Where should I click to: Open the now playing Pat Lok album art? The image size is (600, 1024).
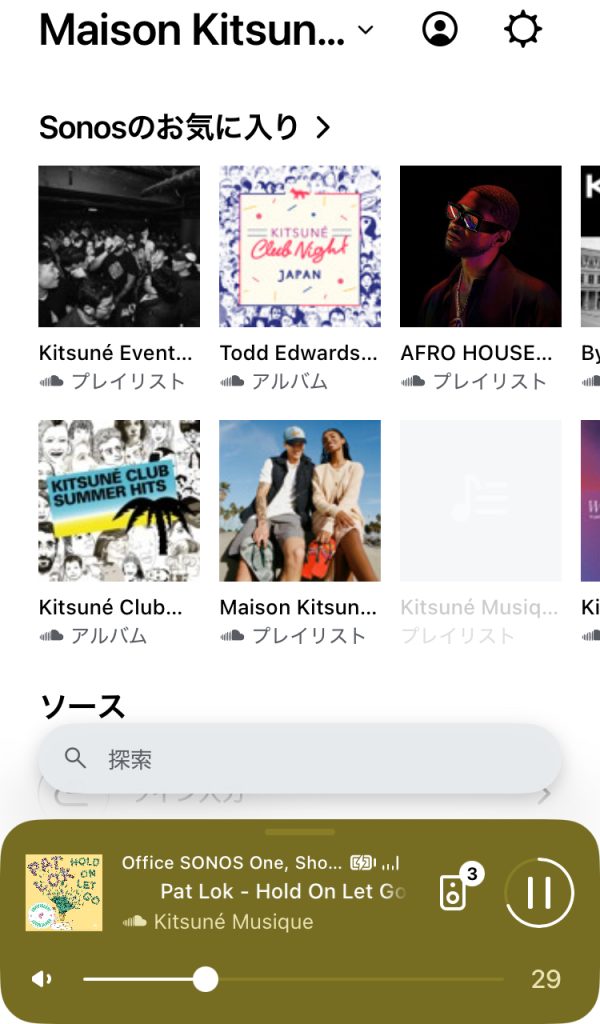click(64, 892)
